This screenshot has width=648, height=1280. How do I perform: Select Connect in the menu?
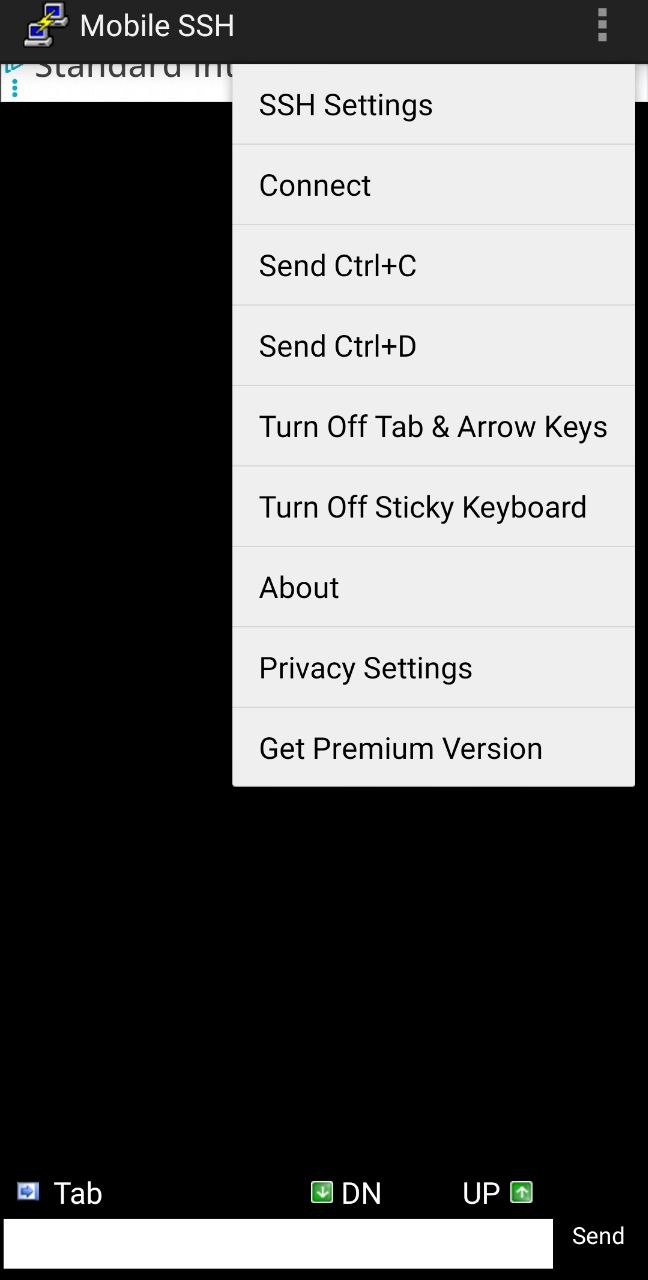click(x=433, y=185)
